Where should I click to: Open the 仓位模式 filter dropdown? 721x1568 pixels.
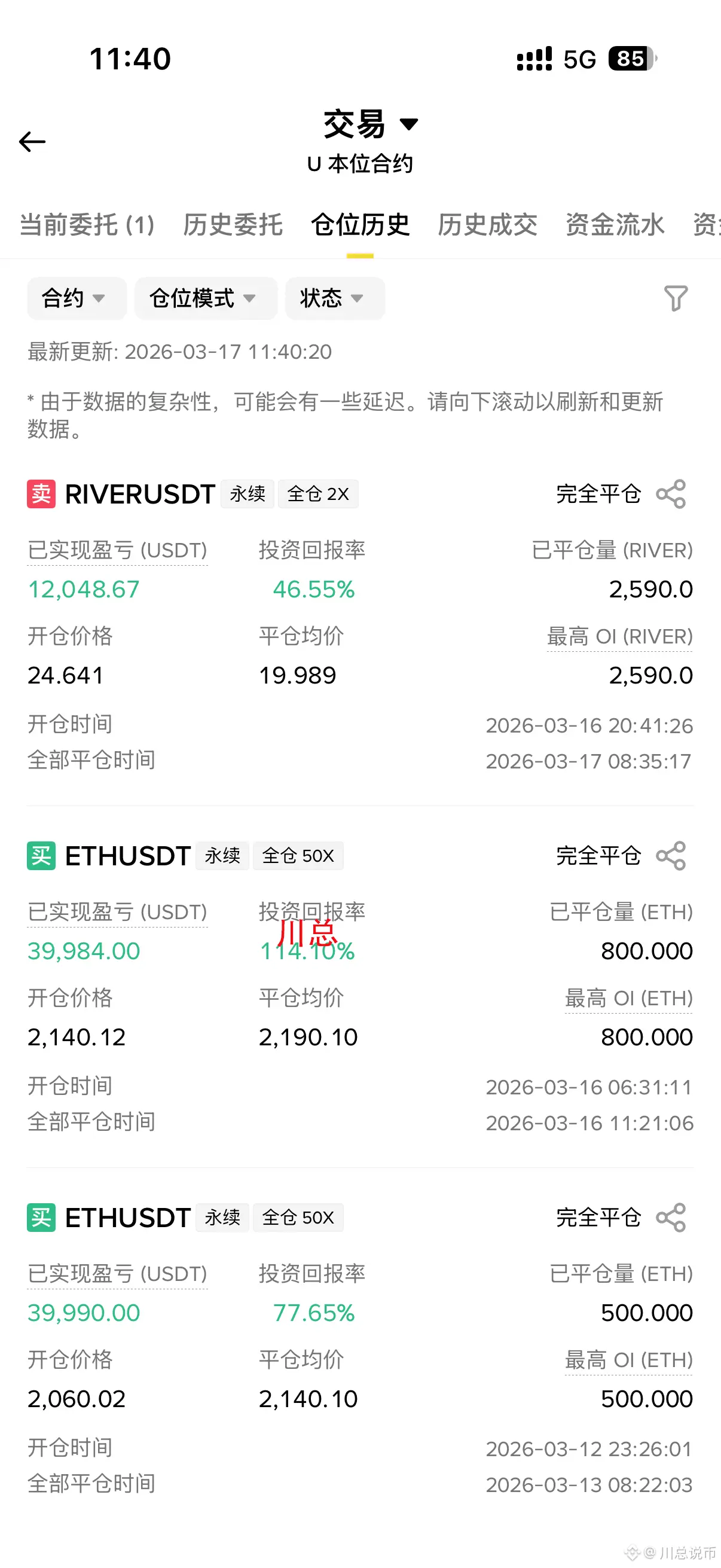coord(205,298)
